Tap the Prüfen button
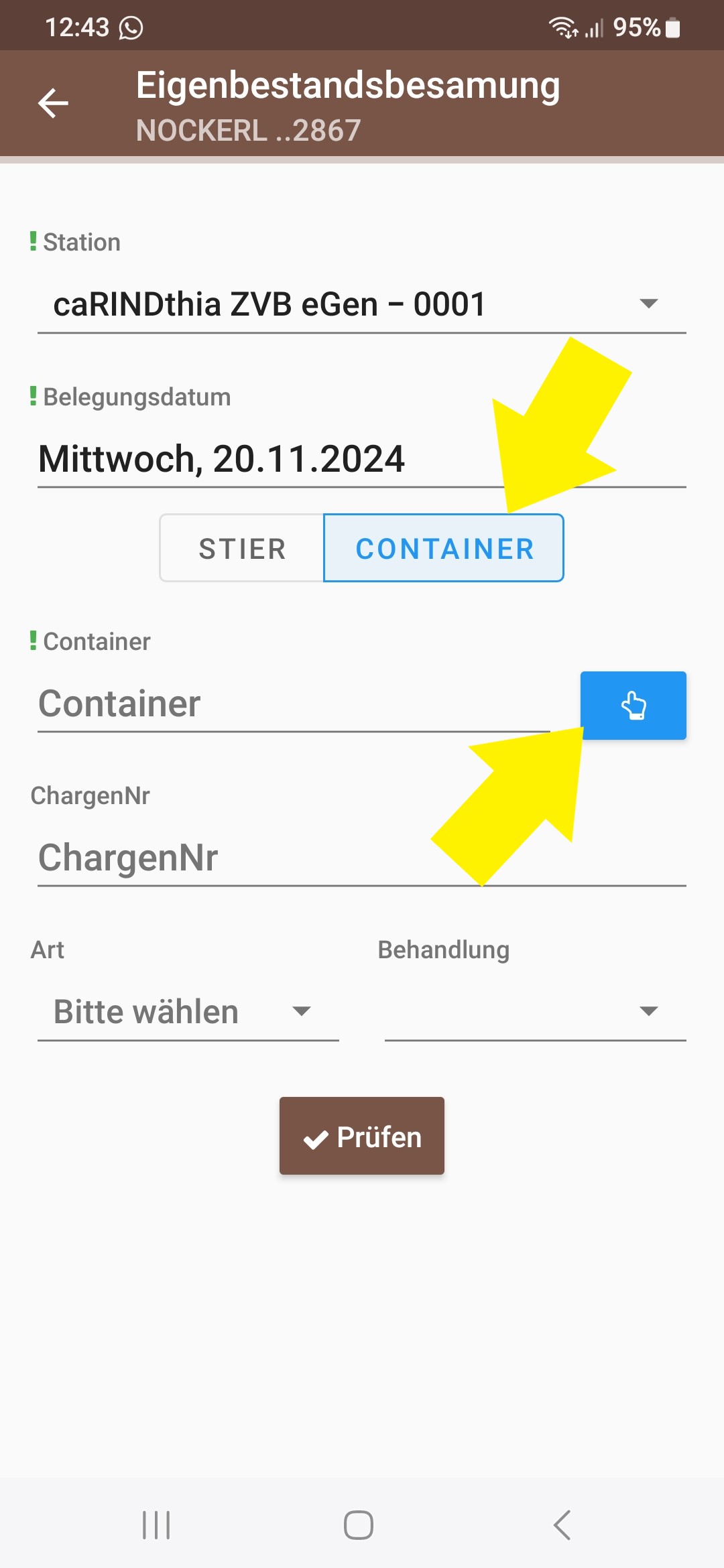Image resolution: width=724 pixels, height=1568 pixels. click(x=362, y=1136)
